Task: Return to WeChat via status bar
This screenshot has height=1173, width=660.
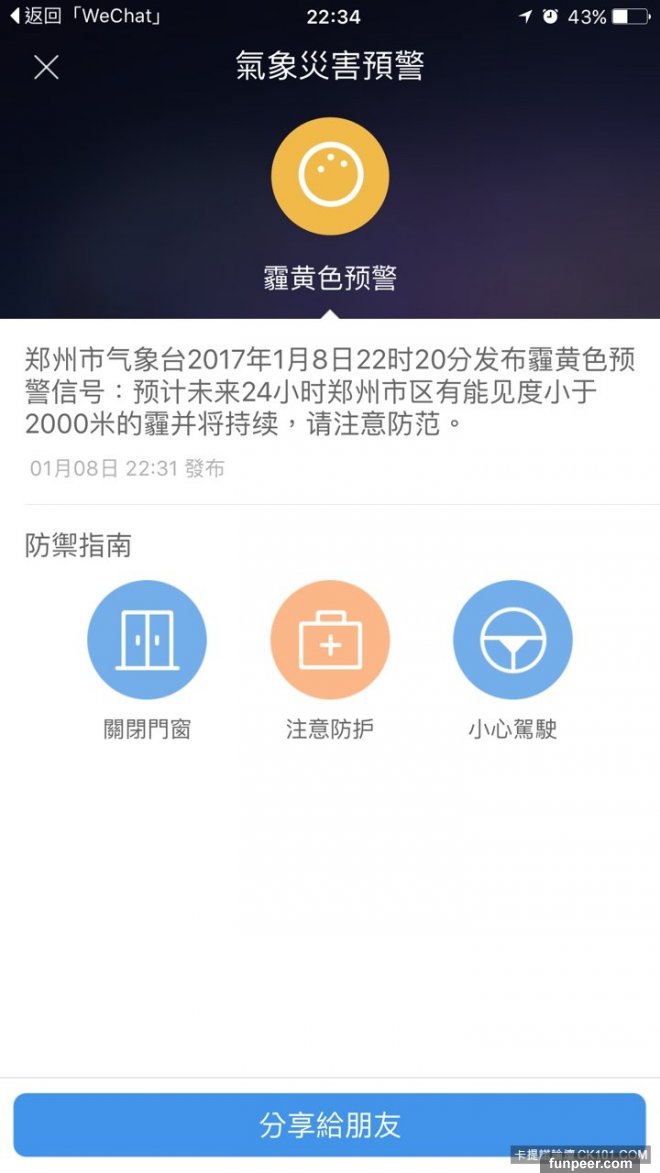Action: pyautogui.click(x=85, y=16)
